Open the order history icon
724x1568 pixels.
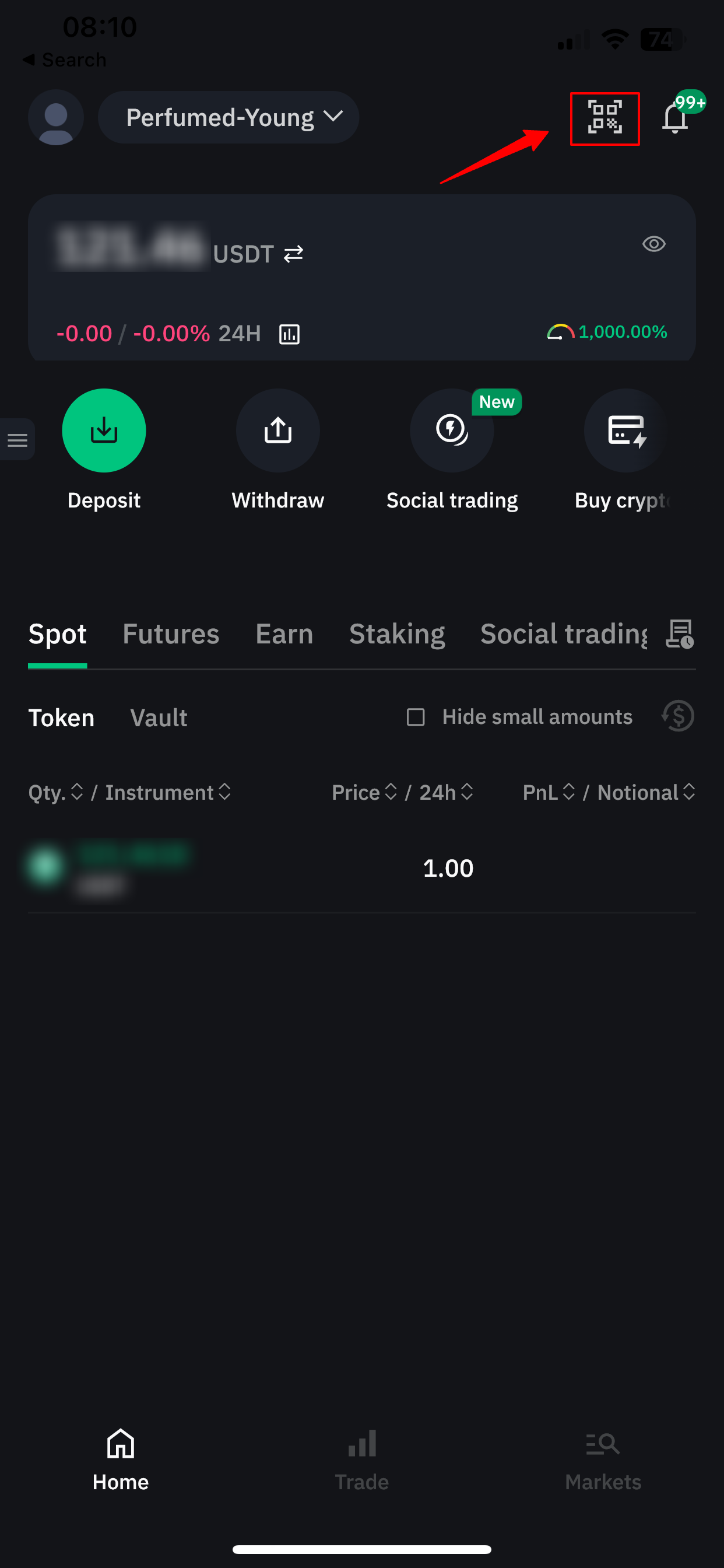(x=680, y=634)
